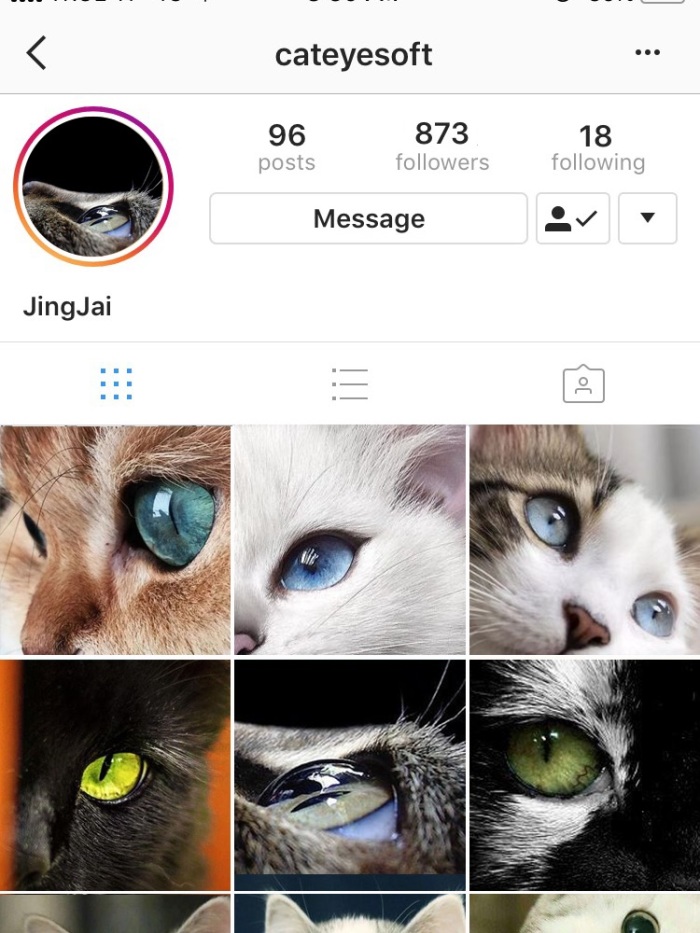Open the white cat blue eye post
700x933 pixels.
349,540
